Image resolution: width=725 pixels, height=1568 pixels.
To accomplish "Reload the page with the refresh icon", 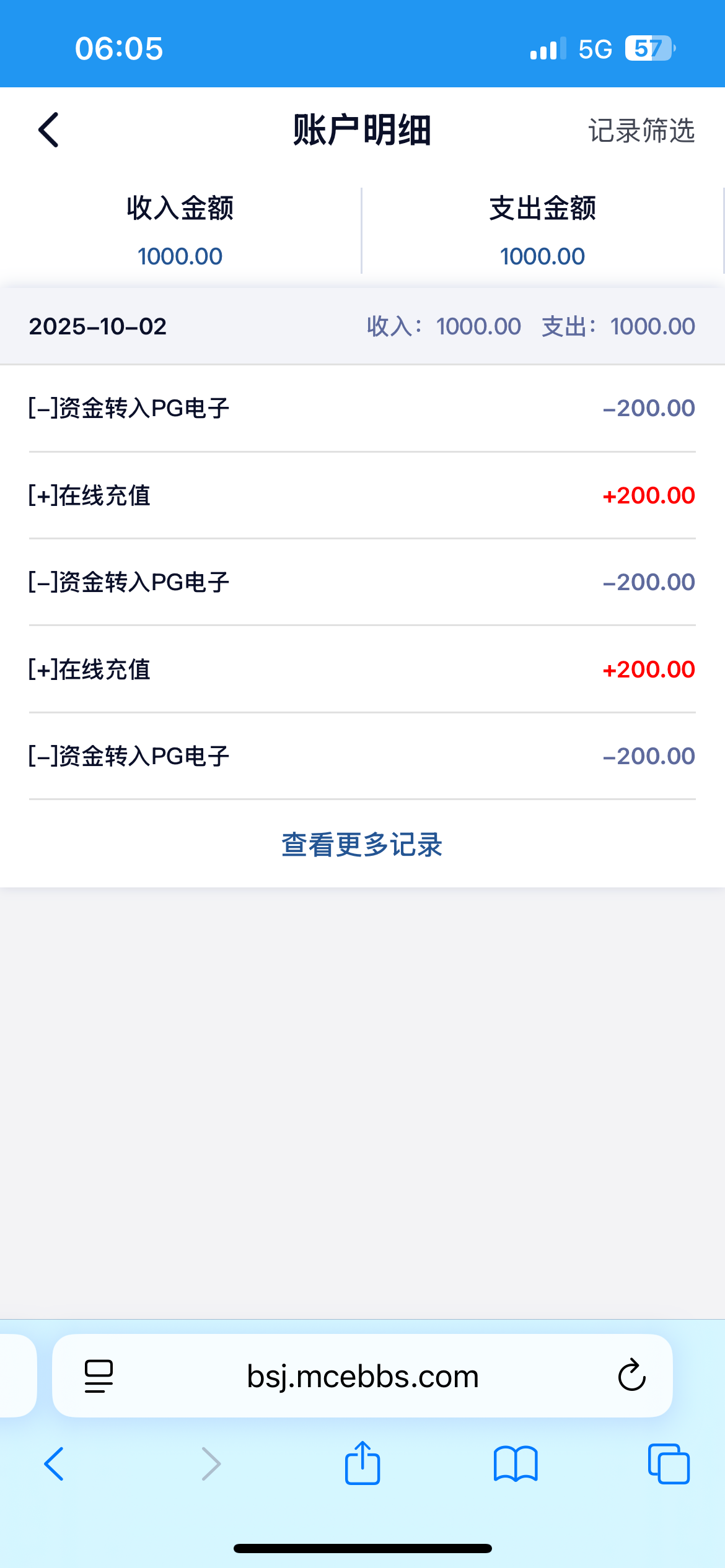I will (631, 1376).
